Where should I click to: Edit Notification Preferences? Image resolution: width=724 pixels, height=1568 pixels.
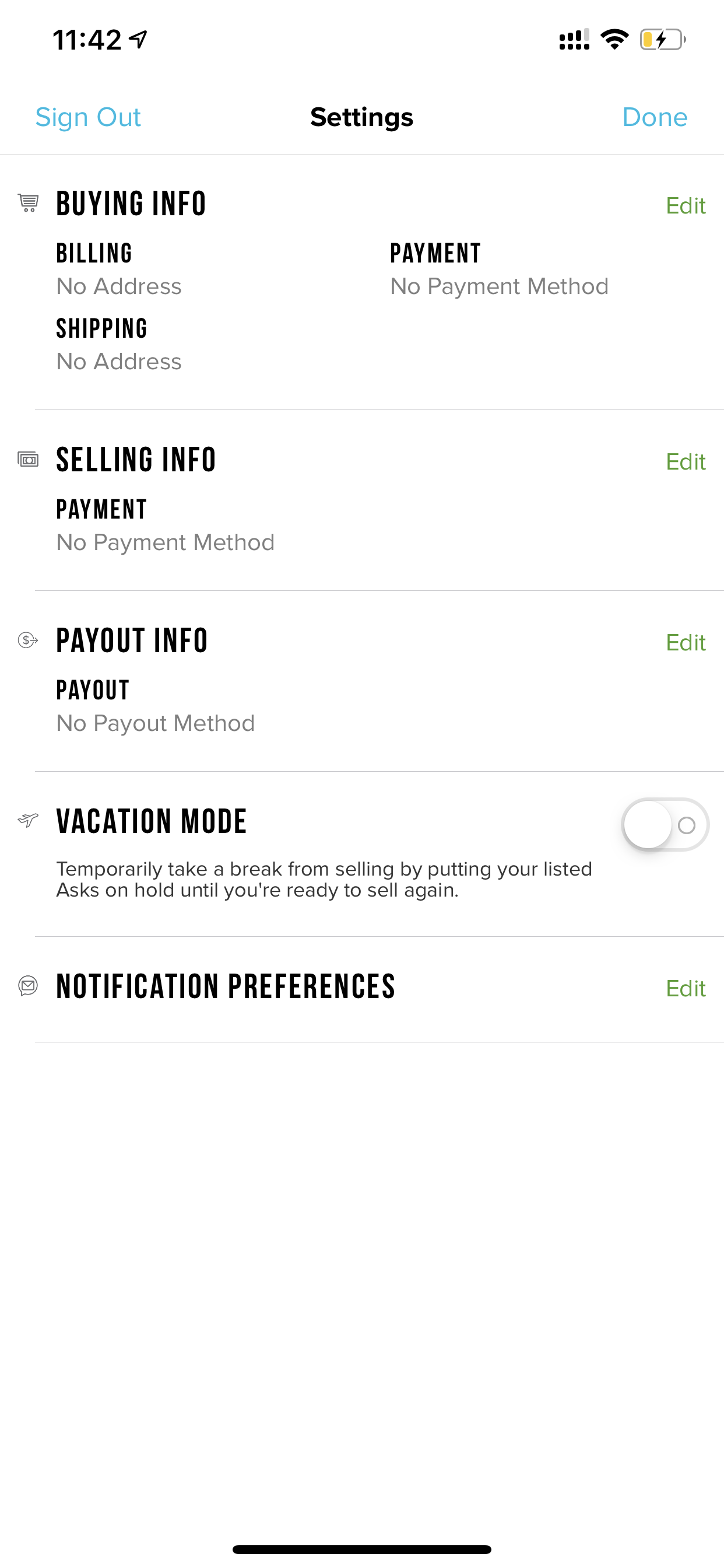tap(686, 989)
